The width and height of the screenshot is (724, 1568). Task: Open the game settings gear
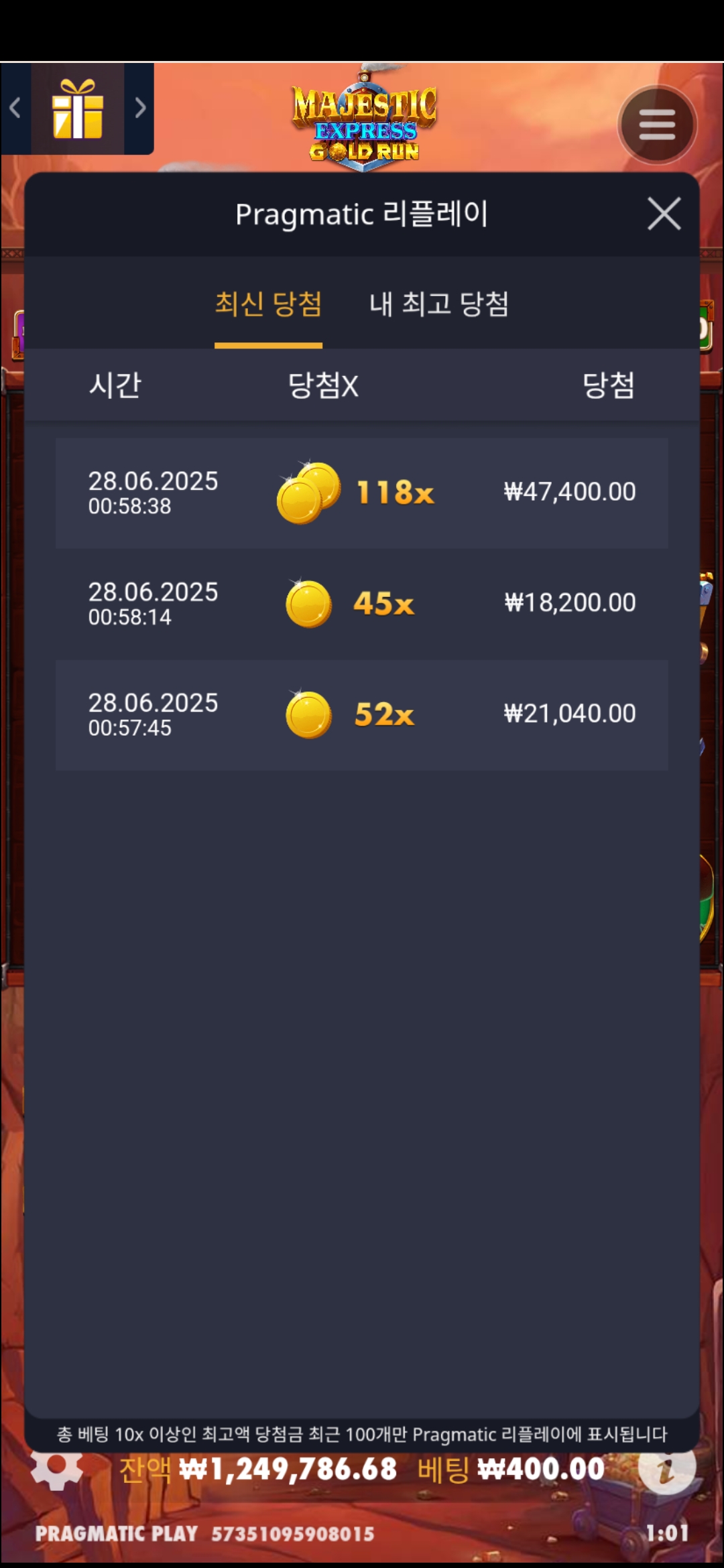pyautogui.click(x=57, y=1470)
